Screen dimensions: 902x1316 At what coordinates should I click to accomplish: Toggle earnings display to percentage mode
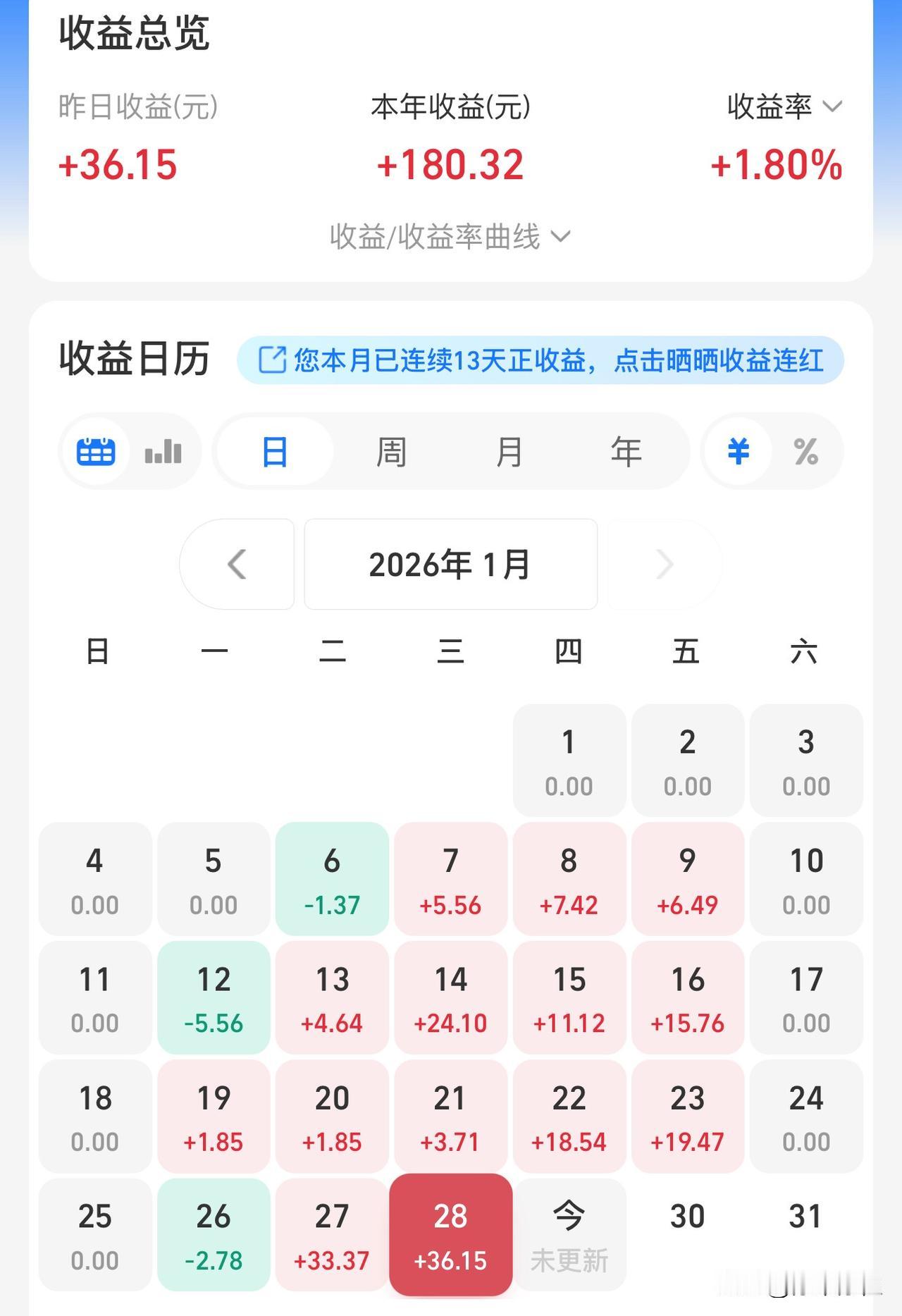point(805,451)
